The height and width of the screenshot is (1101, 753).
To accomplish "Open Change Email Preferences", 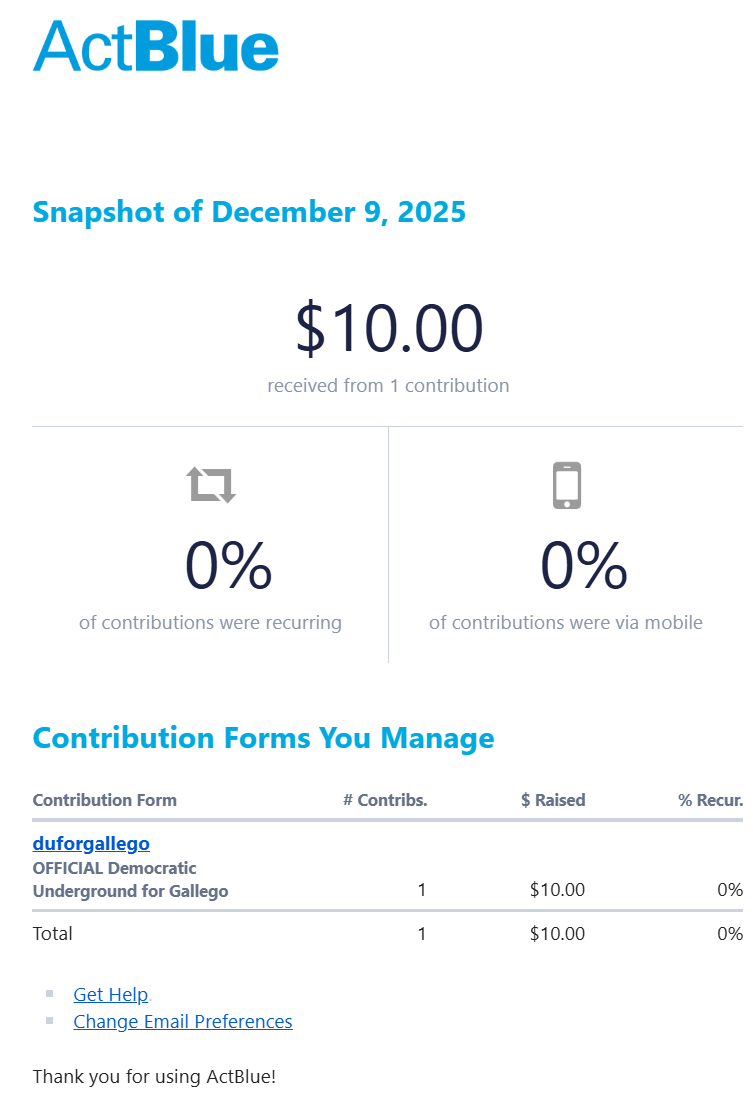I will click(x=182, y=1021).
